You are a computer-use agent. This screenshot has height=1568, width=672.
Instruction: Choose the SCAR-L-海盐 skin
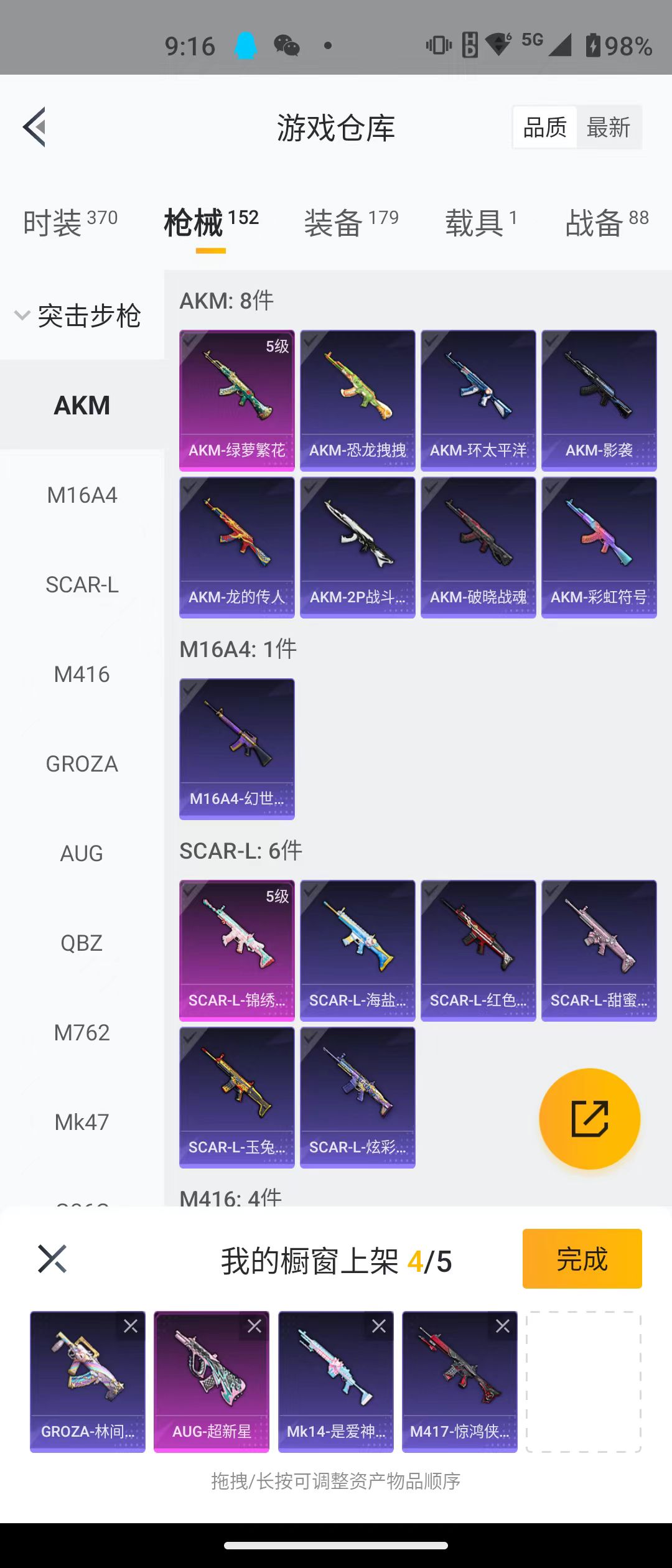(x=357, y=950)
